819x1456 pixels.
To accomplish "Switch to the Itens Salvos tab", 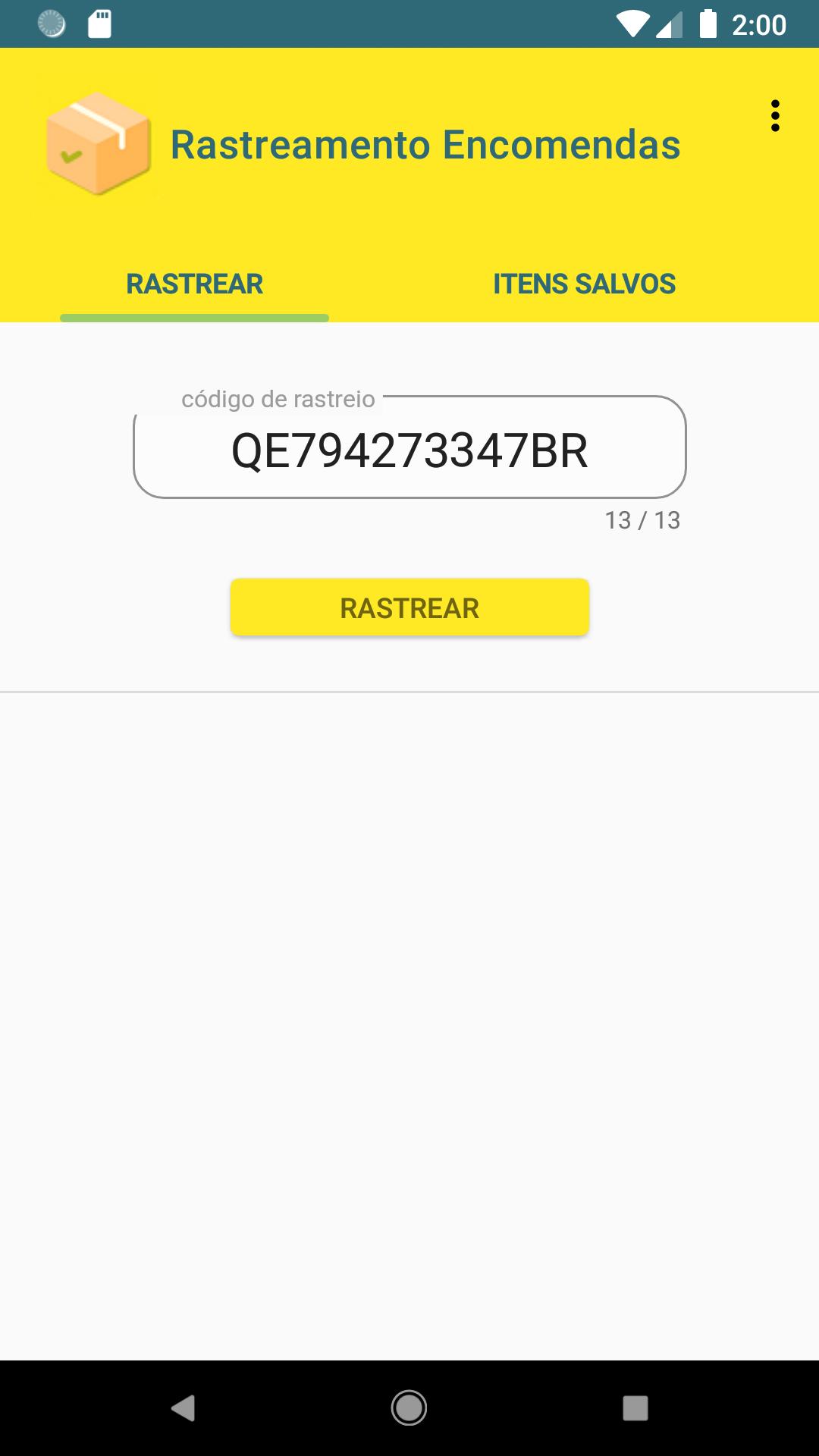I will tap(584, 284).
